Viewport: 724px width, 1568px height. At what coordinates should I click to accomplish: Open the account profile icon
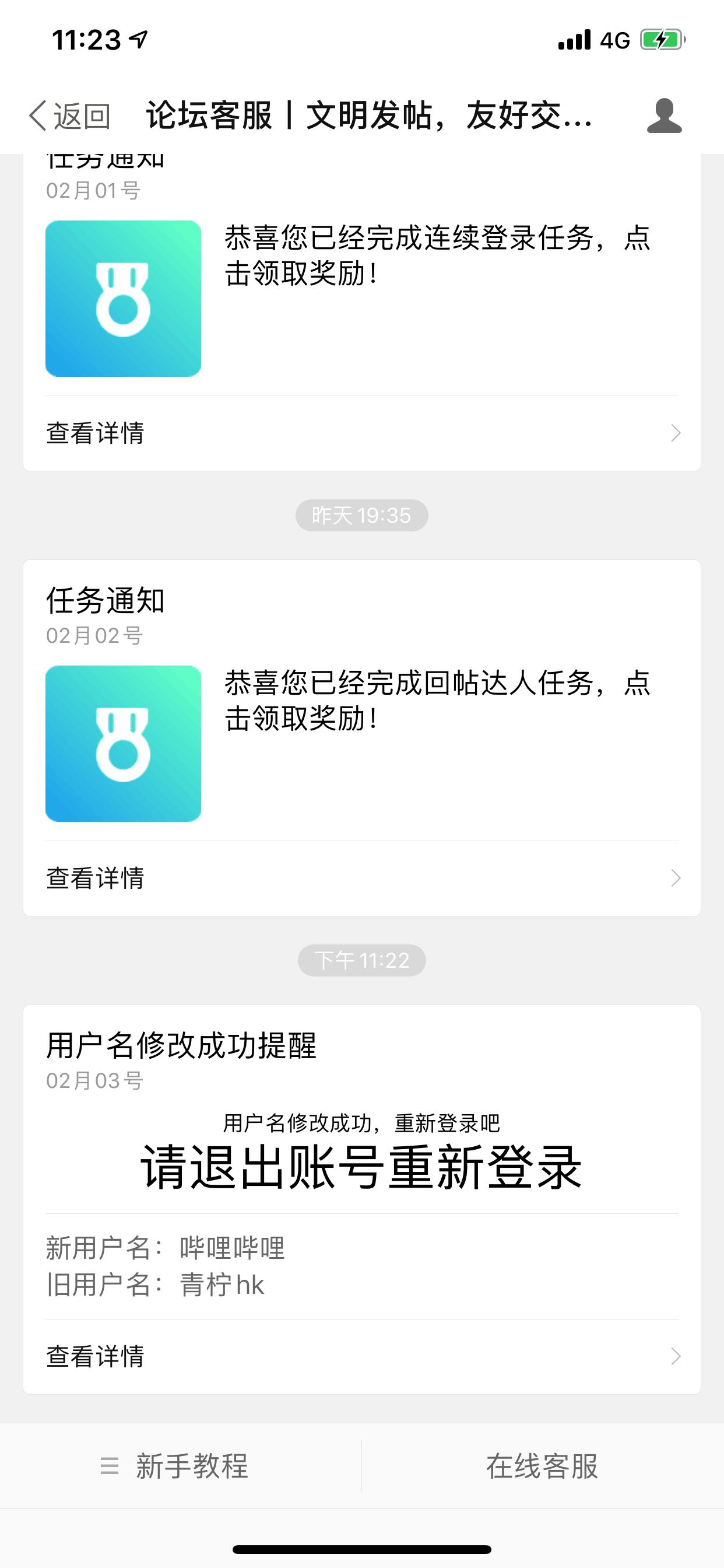(664, 116)
